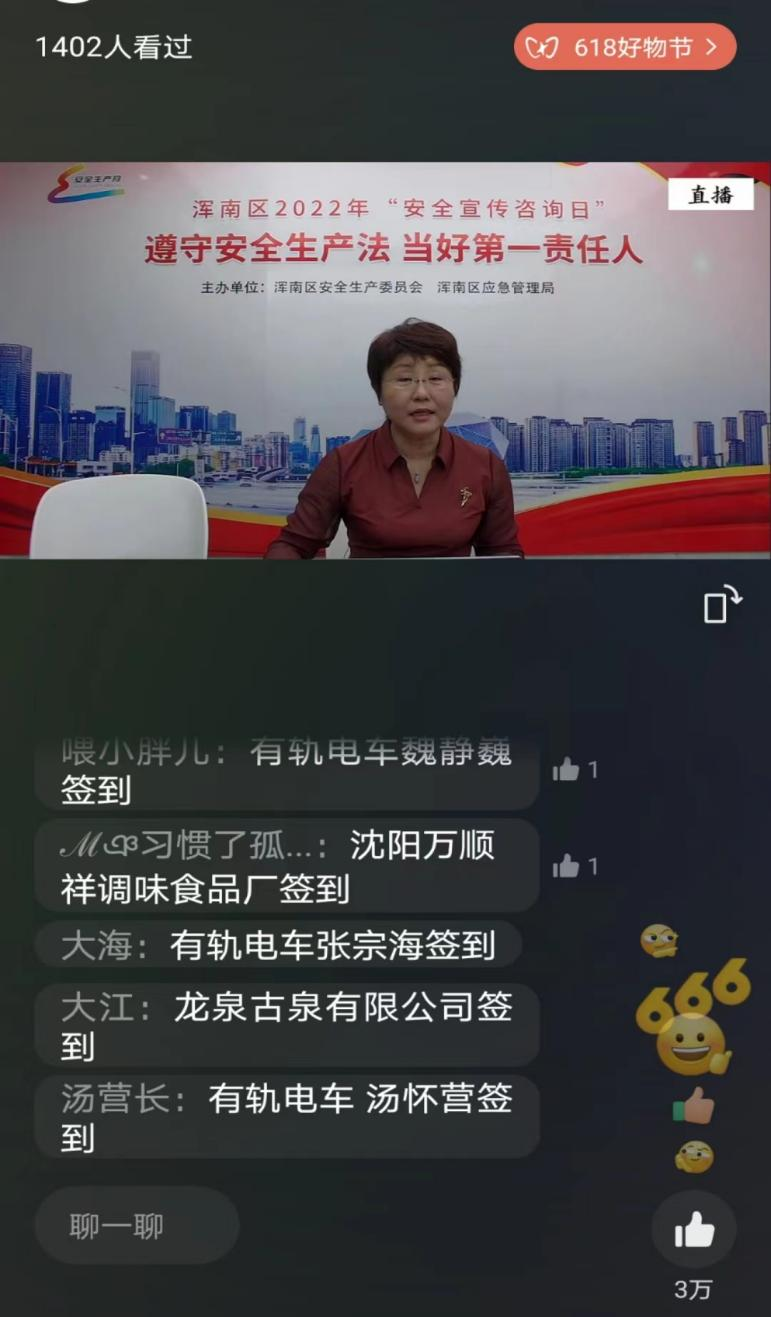The height and width of the screenshot is (1317, 771).
Task: Like 喂小胖儿's check-in comment
Action: pos(567,769)
